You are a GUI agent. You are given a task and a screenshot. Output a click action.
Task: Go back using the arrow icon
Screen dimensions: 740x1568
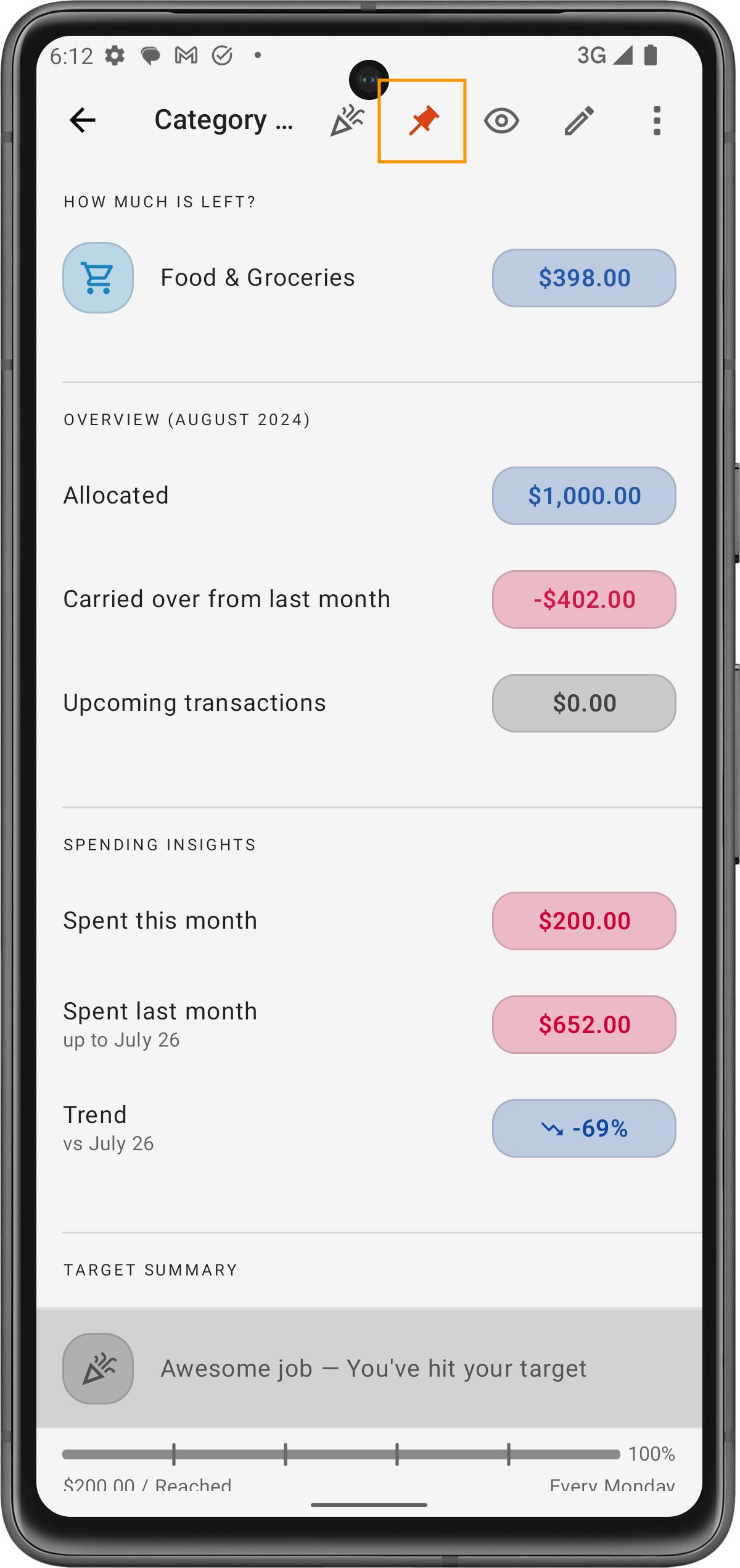point(83,120)
